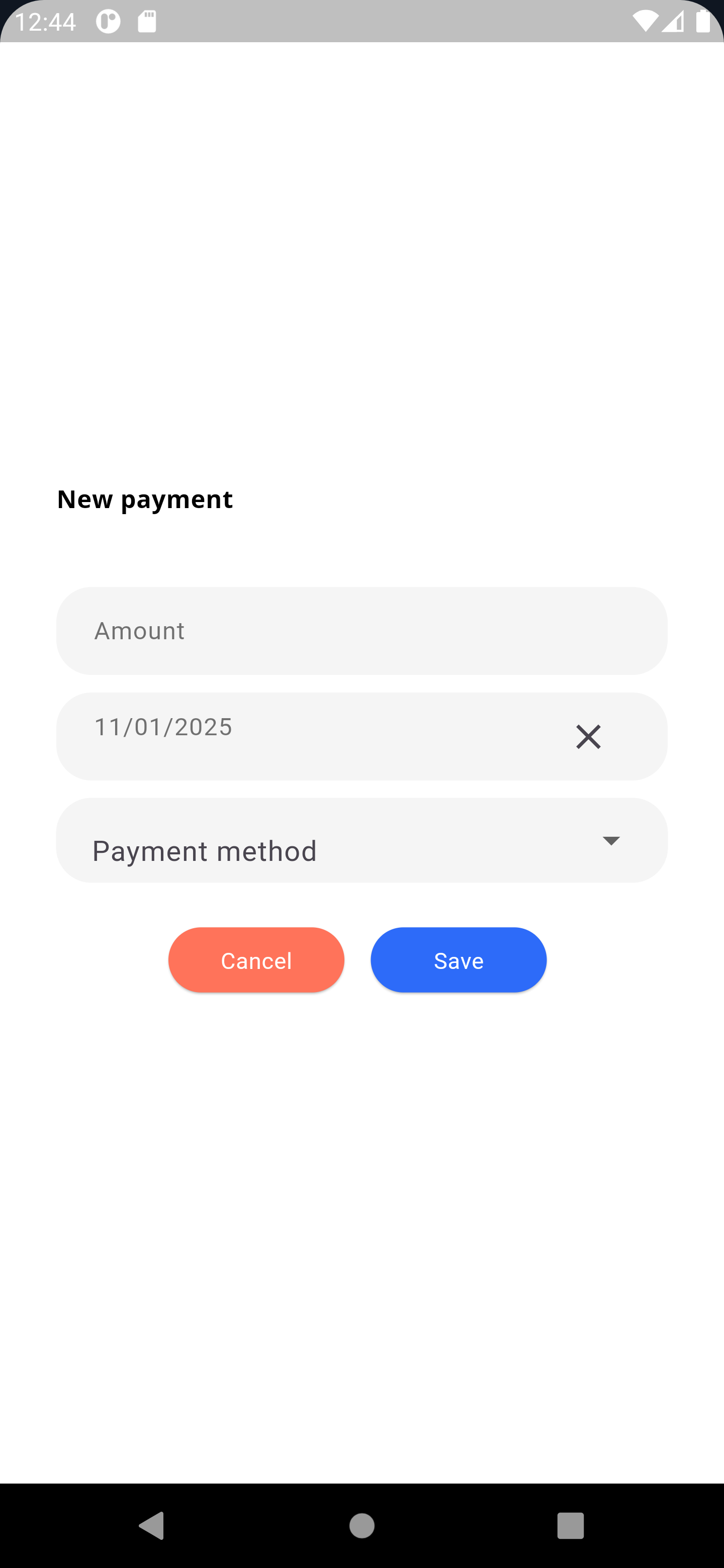This screenshot has height=1568, width=724.
Task: Tap the orange Cancel pill button
Action: click(256, 959)
